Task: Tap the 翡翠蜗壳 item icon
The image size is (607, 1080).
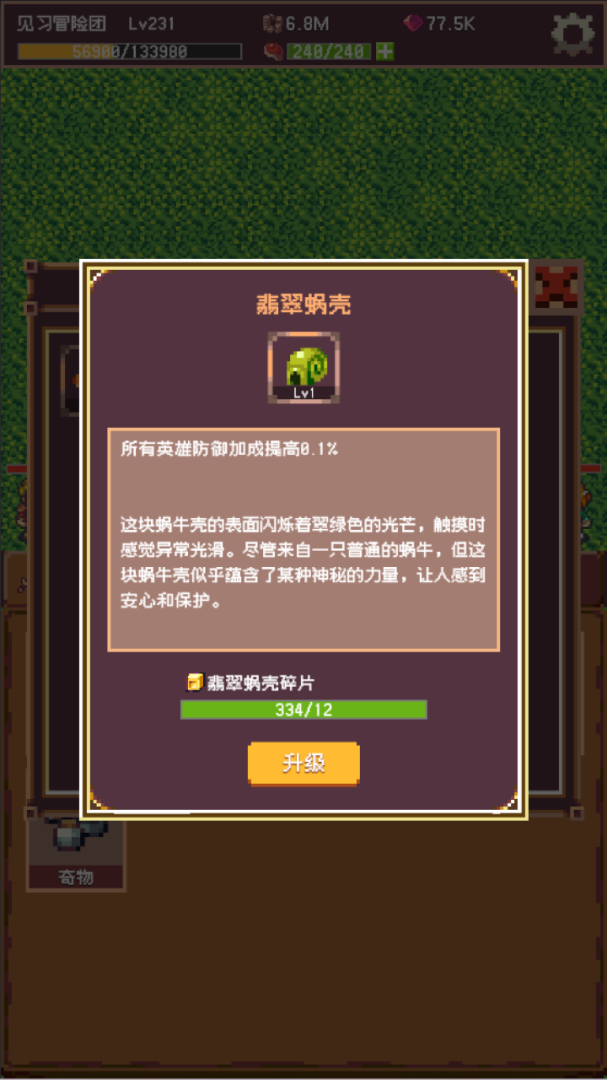Action: pos(303,367)
